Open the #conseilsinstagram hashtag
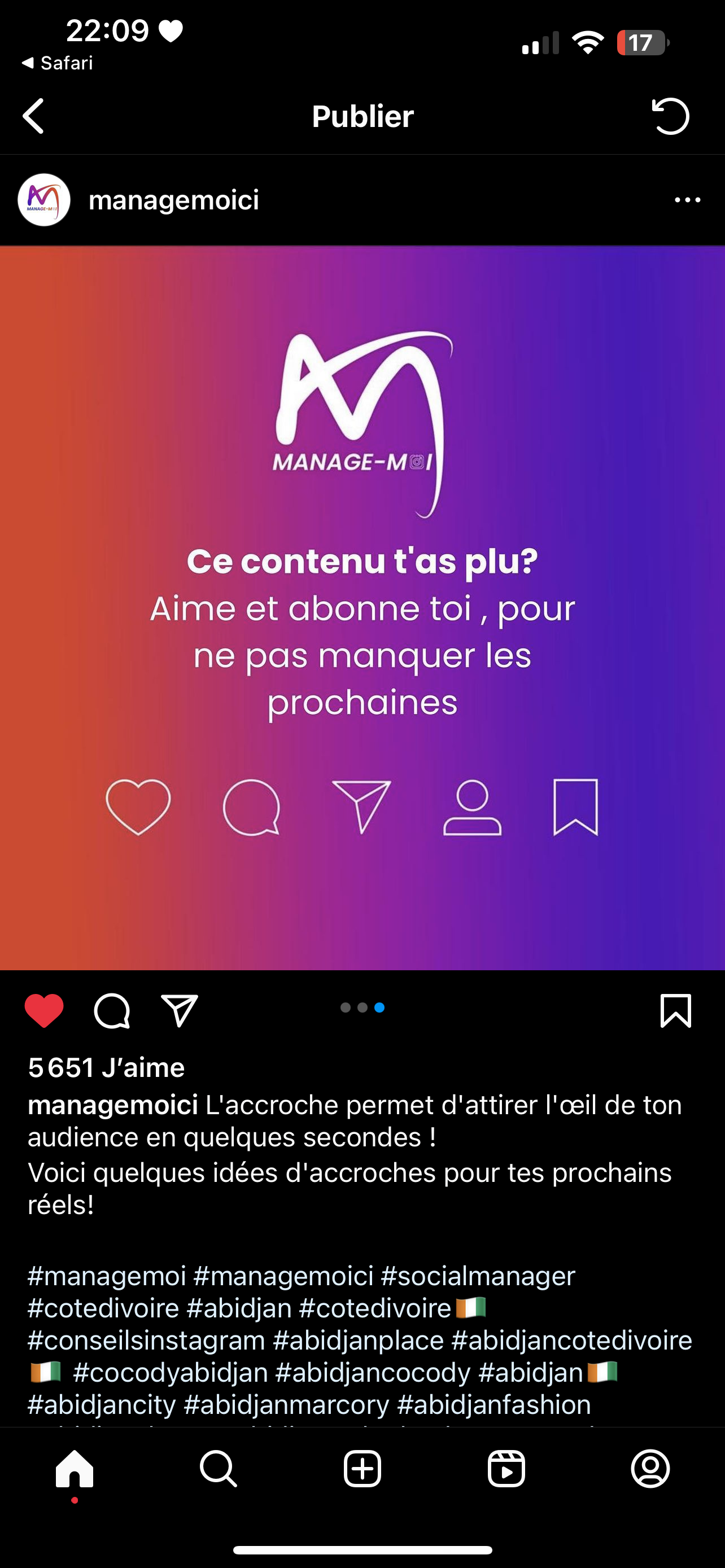This screenshot has width=725, height=1568. 147,1341
